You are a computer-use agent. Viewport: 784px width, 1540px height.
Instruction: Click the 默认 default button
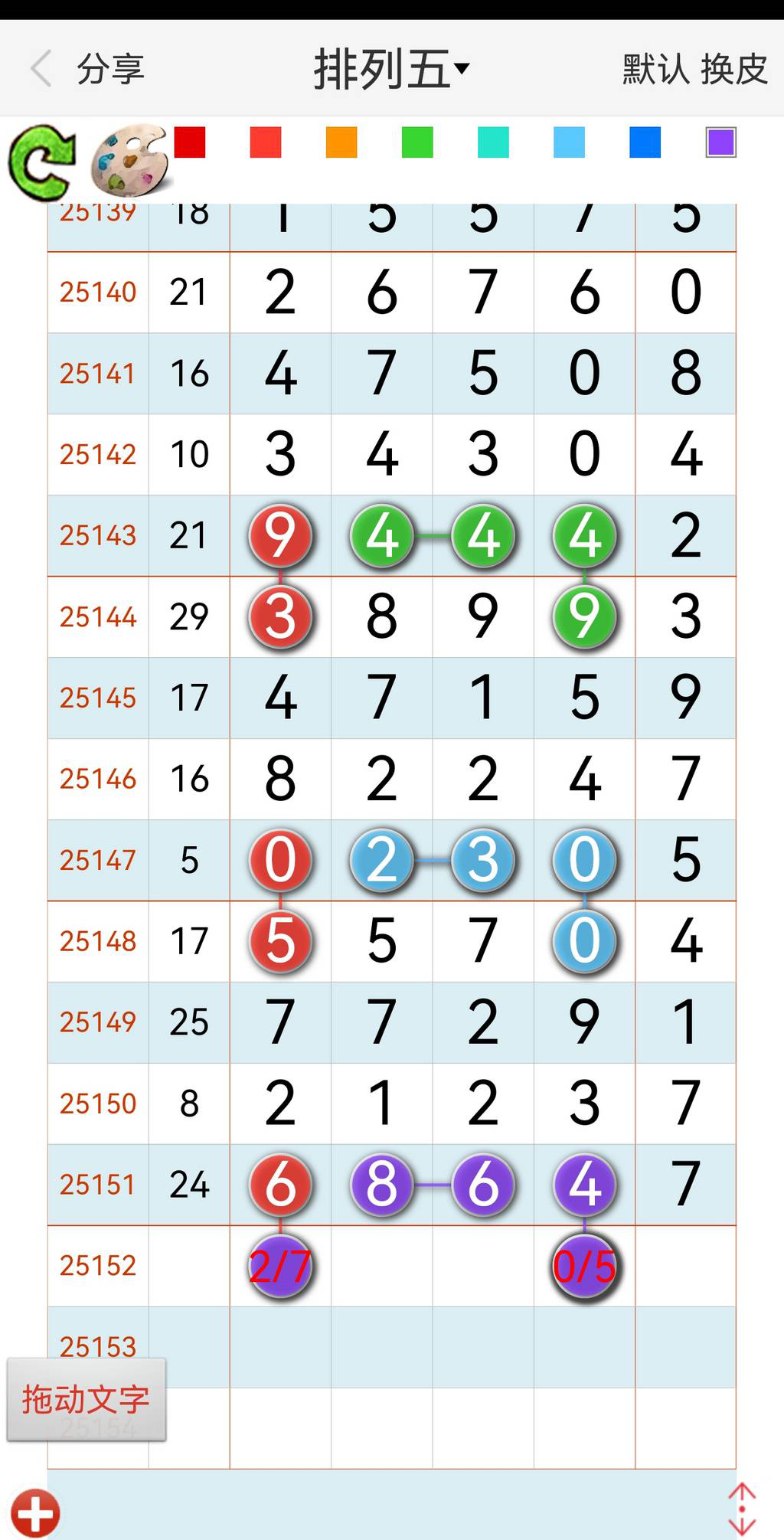click(652, 69)
